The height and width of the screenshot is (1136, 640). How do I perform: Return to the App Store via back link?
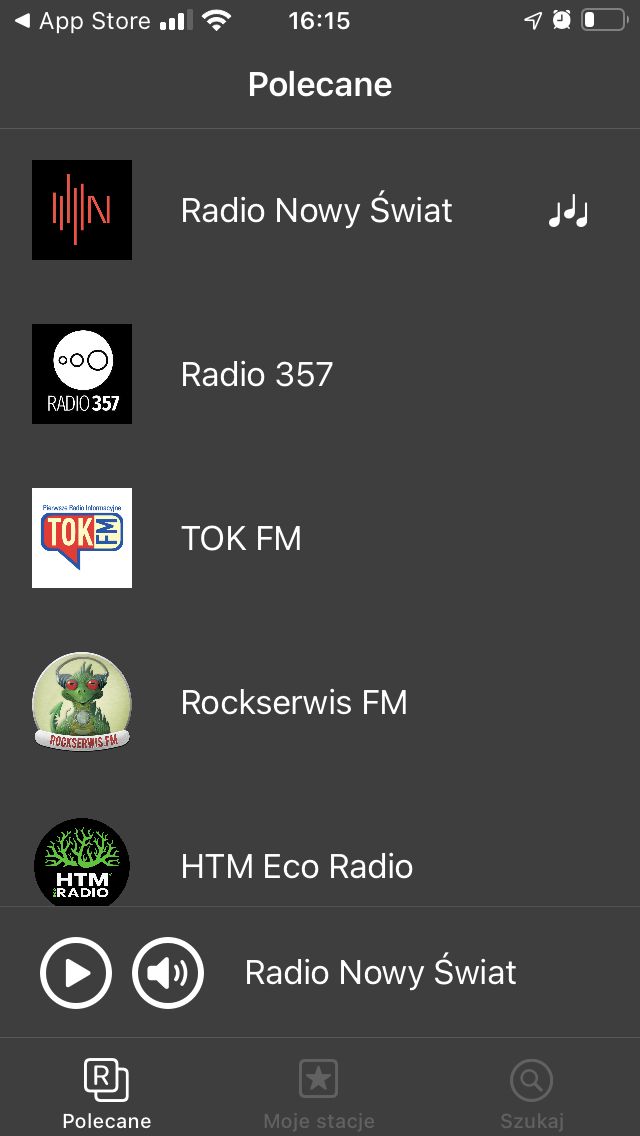tap(82, 21)
